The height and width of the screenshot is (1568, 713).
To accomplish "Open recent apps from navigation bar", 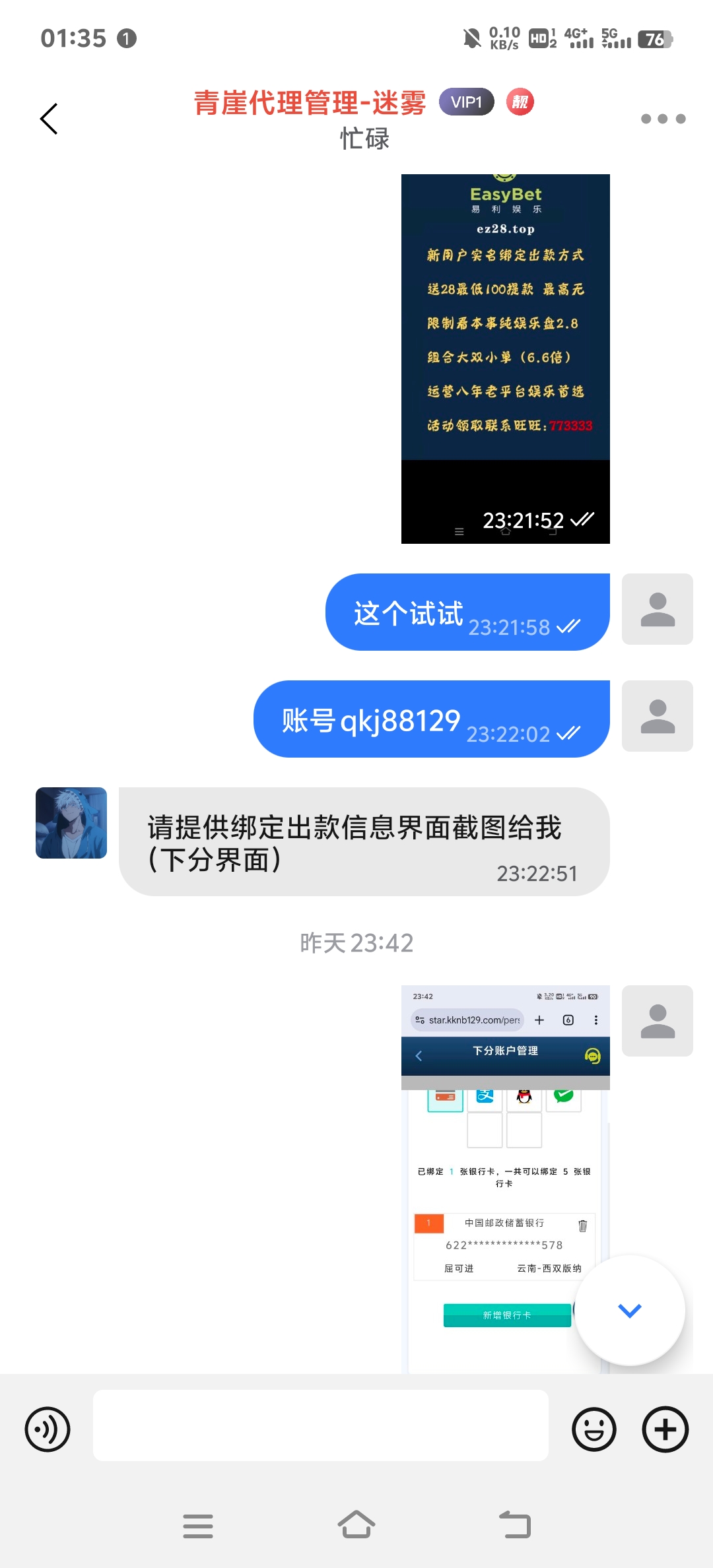I will point(198,1526).
